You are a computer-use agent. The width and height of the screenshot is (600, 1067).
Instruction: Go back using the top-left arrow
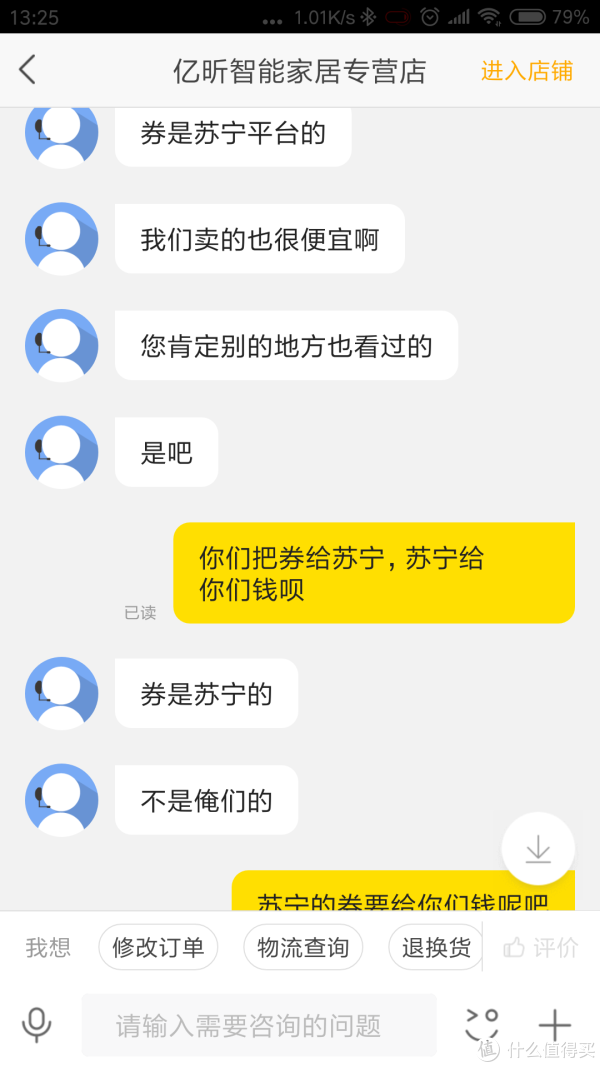27,70
